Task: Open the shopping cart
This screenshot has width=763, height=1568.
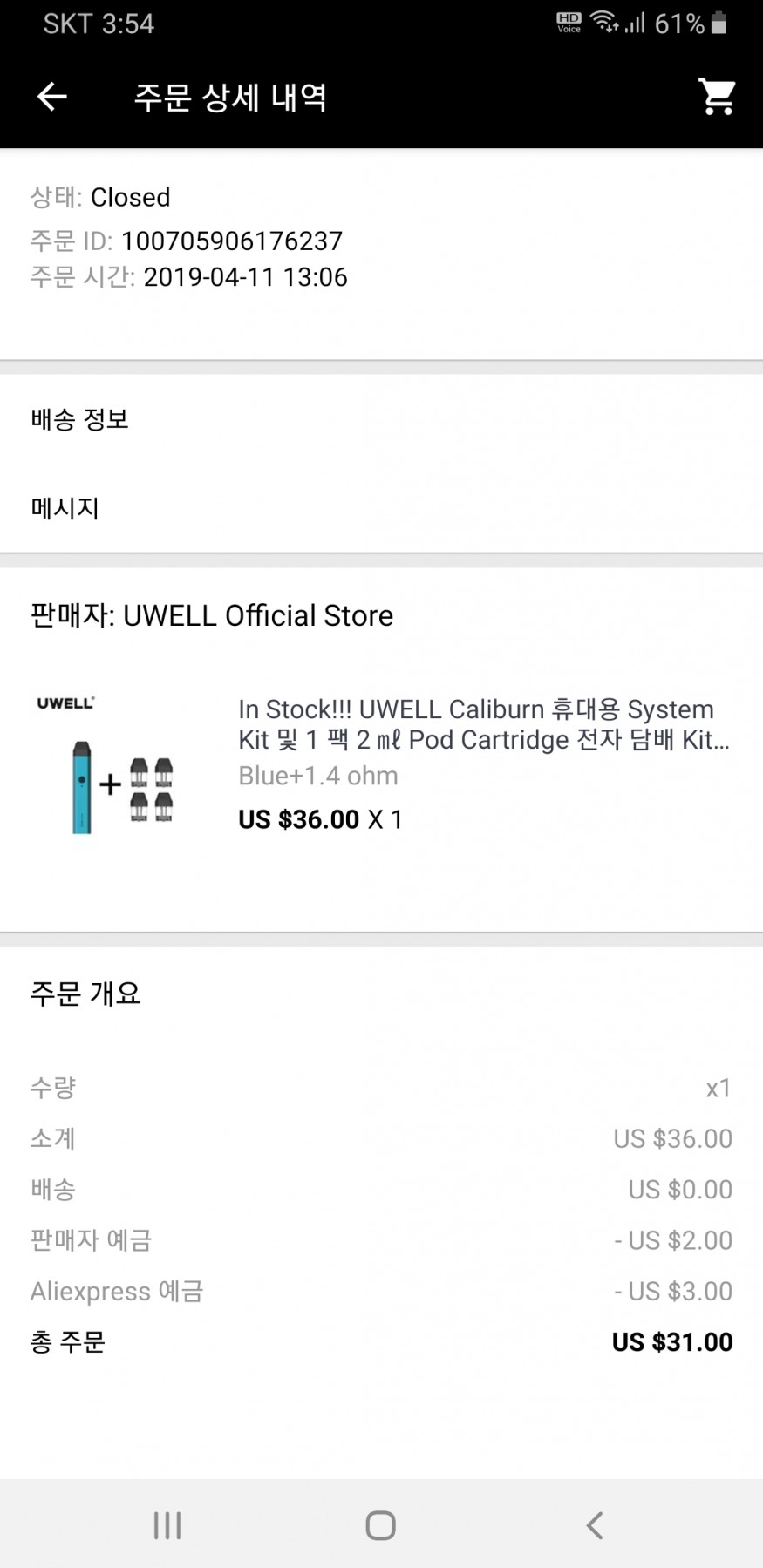Action: (717, 97)
